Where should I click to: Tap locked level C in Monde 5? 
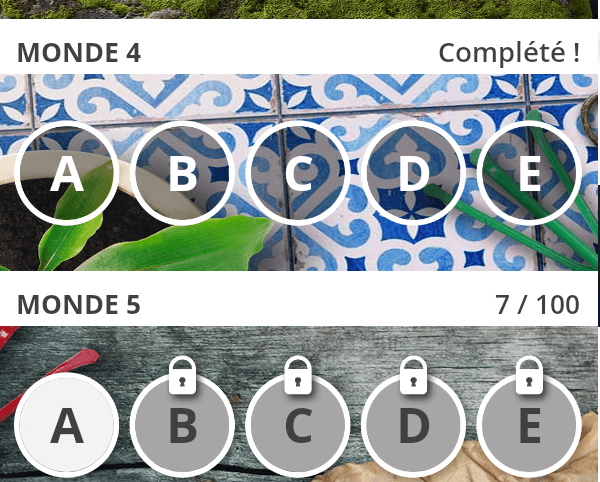(x=298, y=426)
